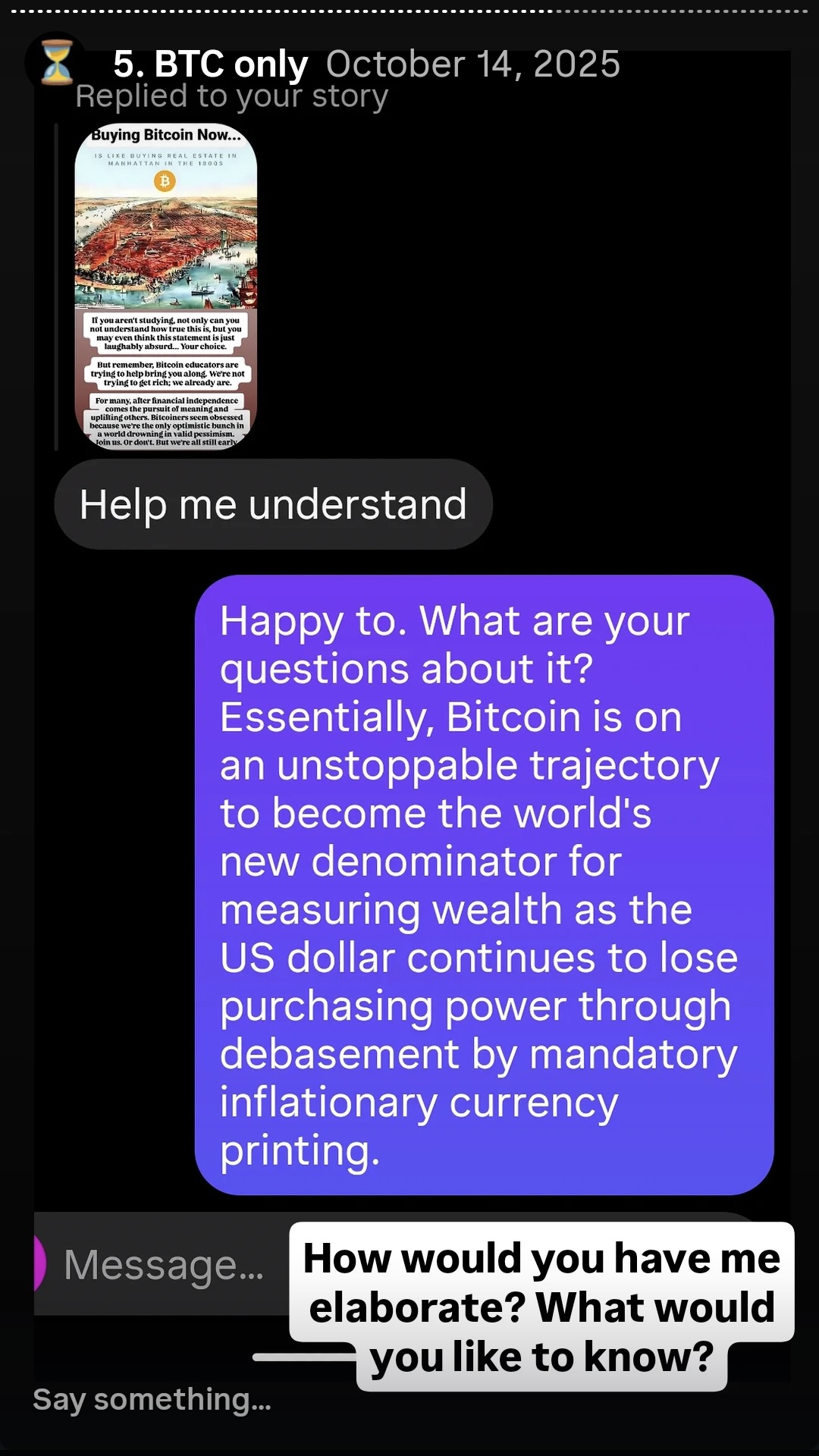Screen dimensions: 819x1456
Task: Open the "5. BTC only" highlight avatar
Action: (x=55, y=63)
